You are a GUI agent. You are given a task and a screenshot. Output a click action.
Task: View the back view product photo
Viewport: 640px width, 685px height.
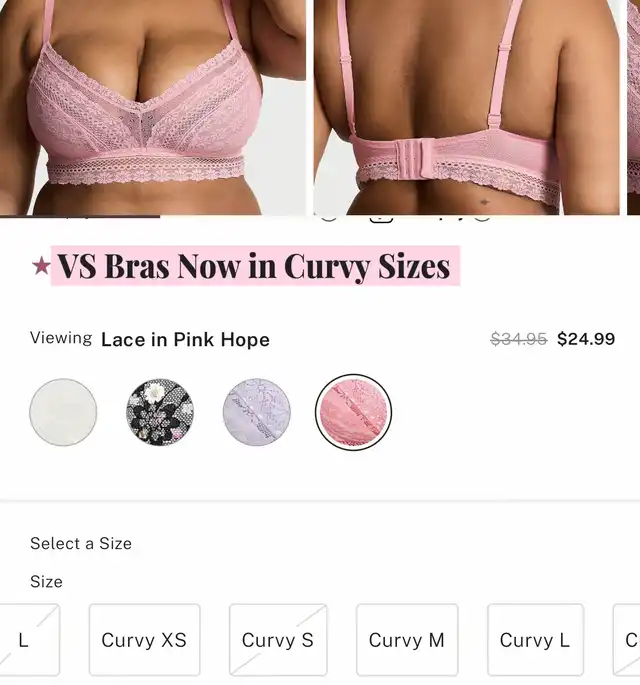[467, 106]
